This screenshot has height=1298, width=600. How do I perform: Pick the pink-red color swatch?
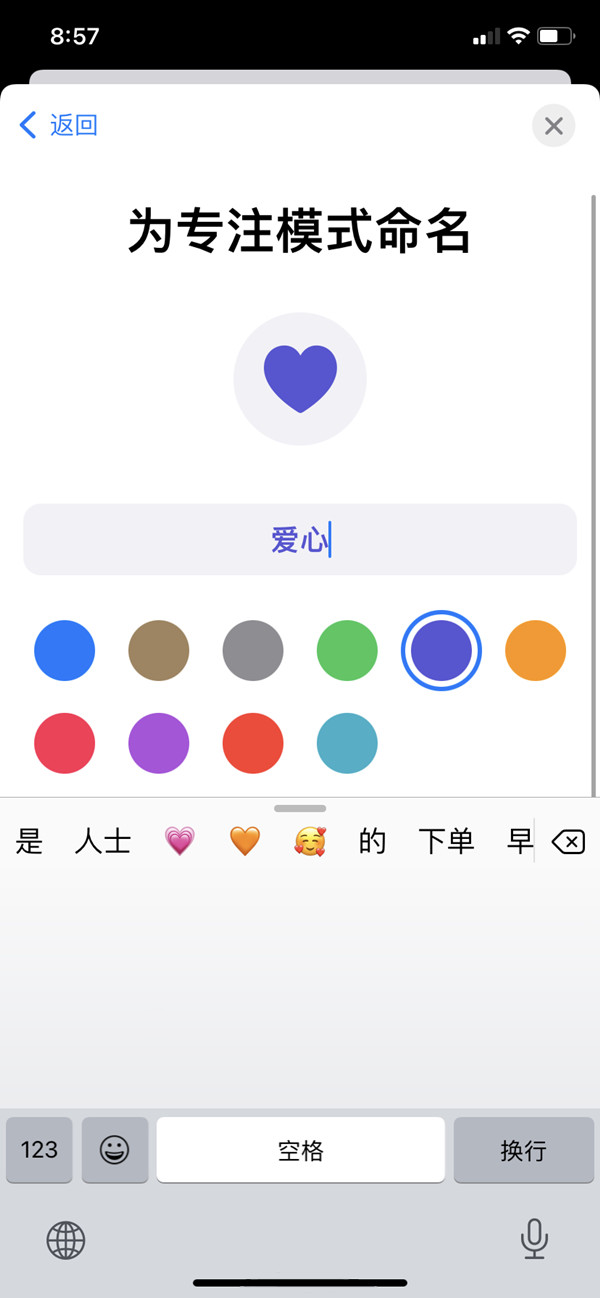click(65, 743)
